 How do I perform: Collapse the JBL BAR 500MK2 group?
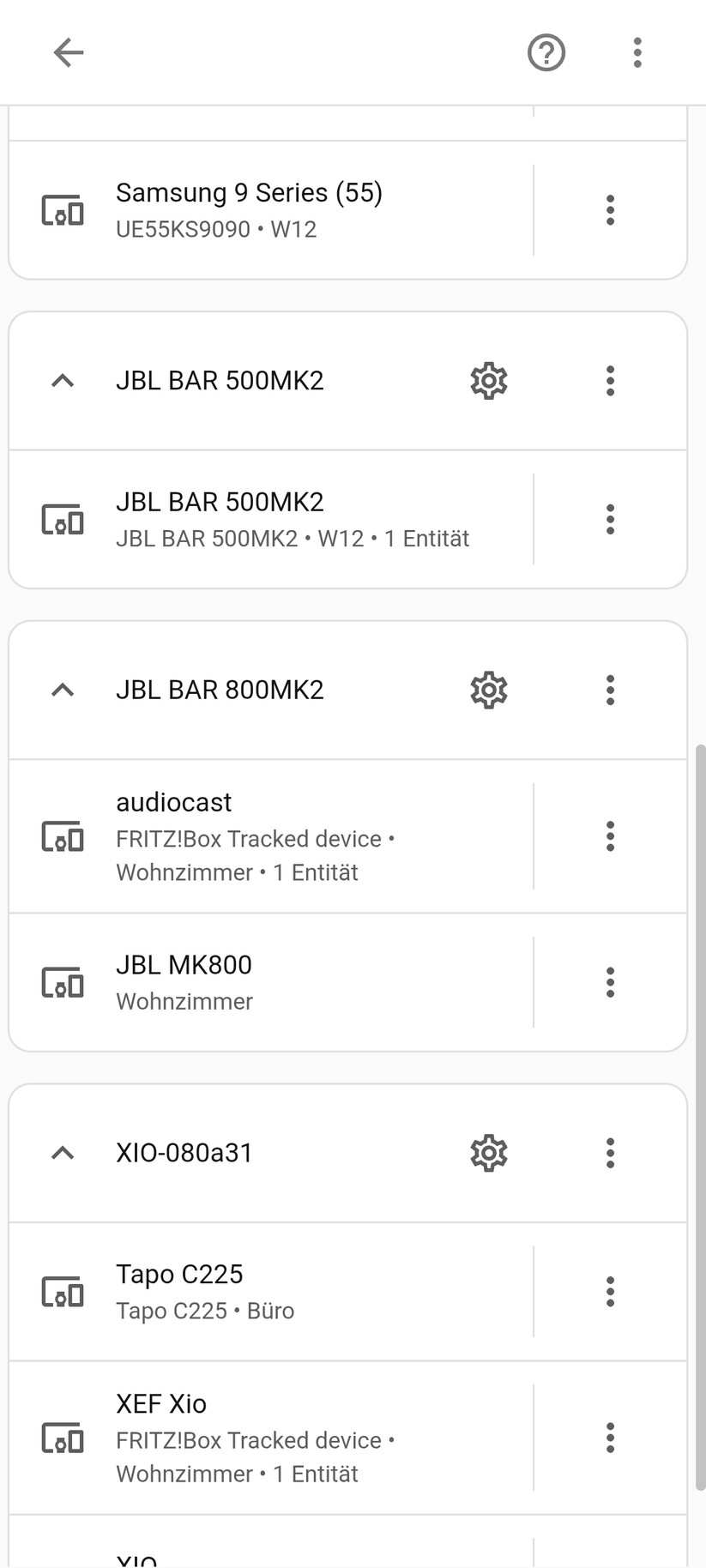point(63,381)
